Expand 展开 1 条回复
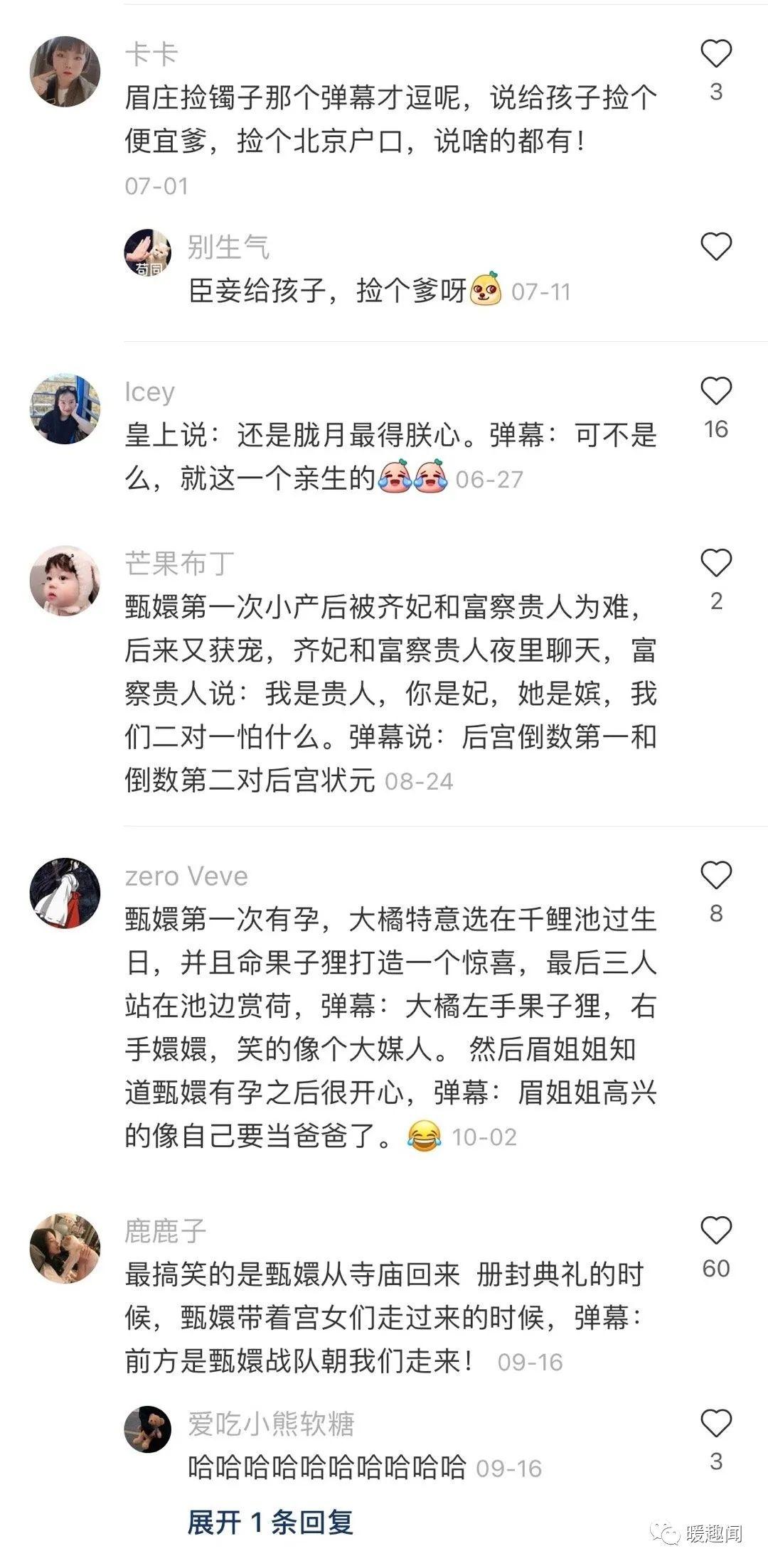The width and height of the screenshot is (768, 1568). click(270, 1523)
